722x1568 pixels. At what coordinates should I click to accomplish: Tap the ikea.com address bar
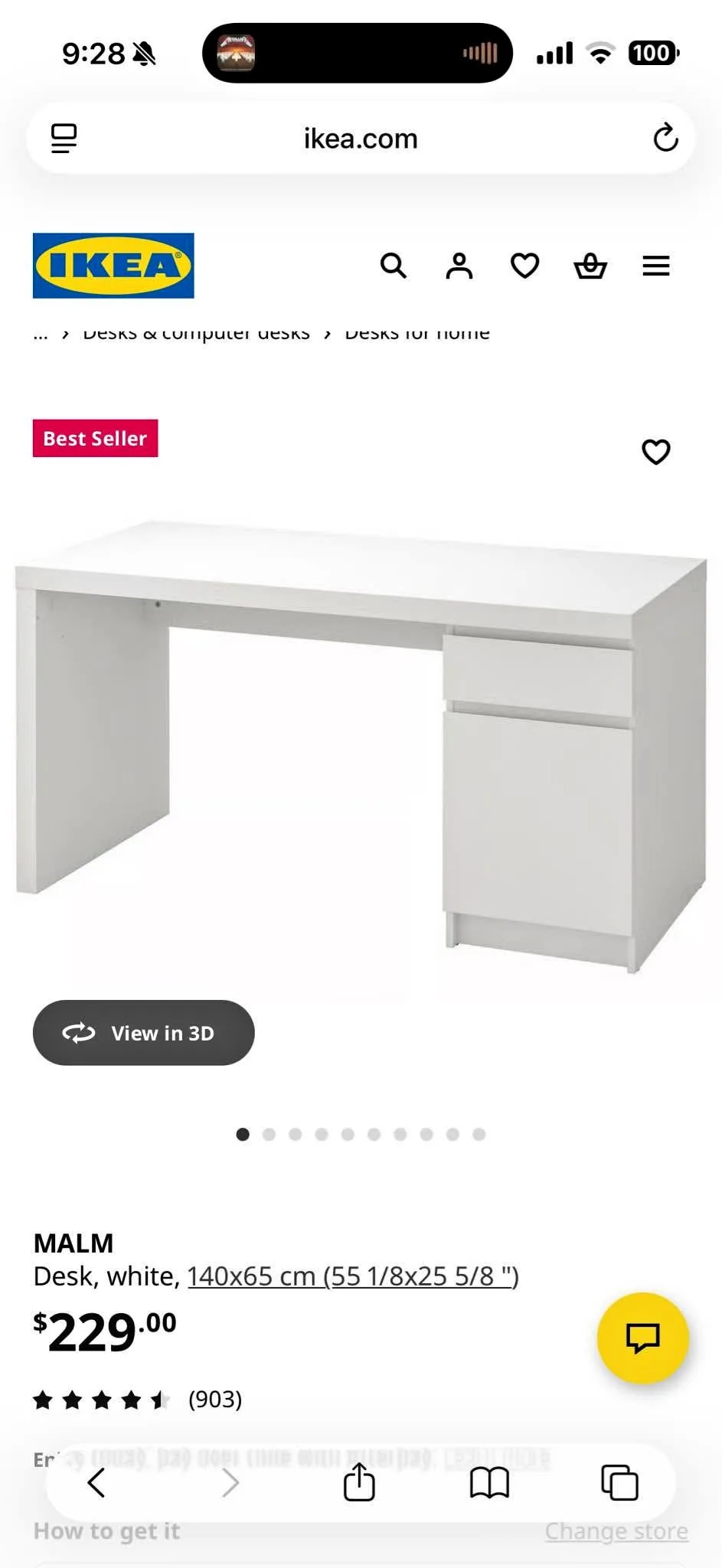tap(361, 139)
